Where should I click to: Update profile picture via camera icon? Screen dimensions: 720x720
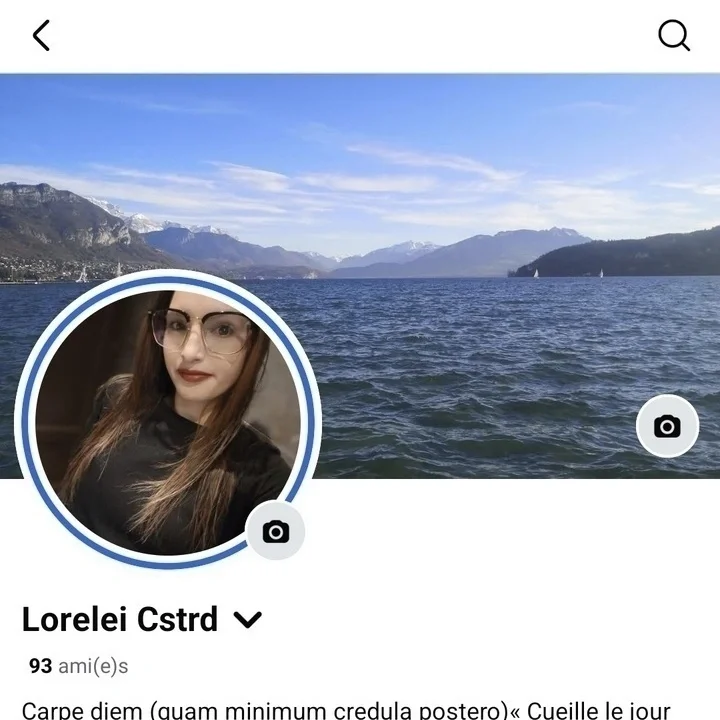click(x=276, y=532)
